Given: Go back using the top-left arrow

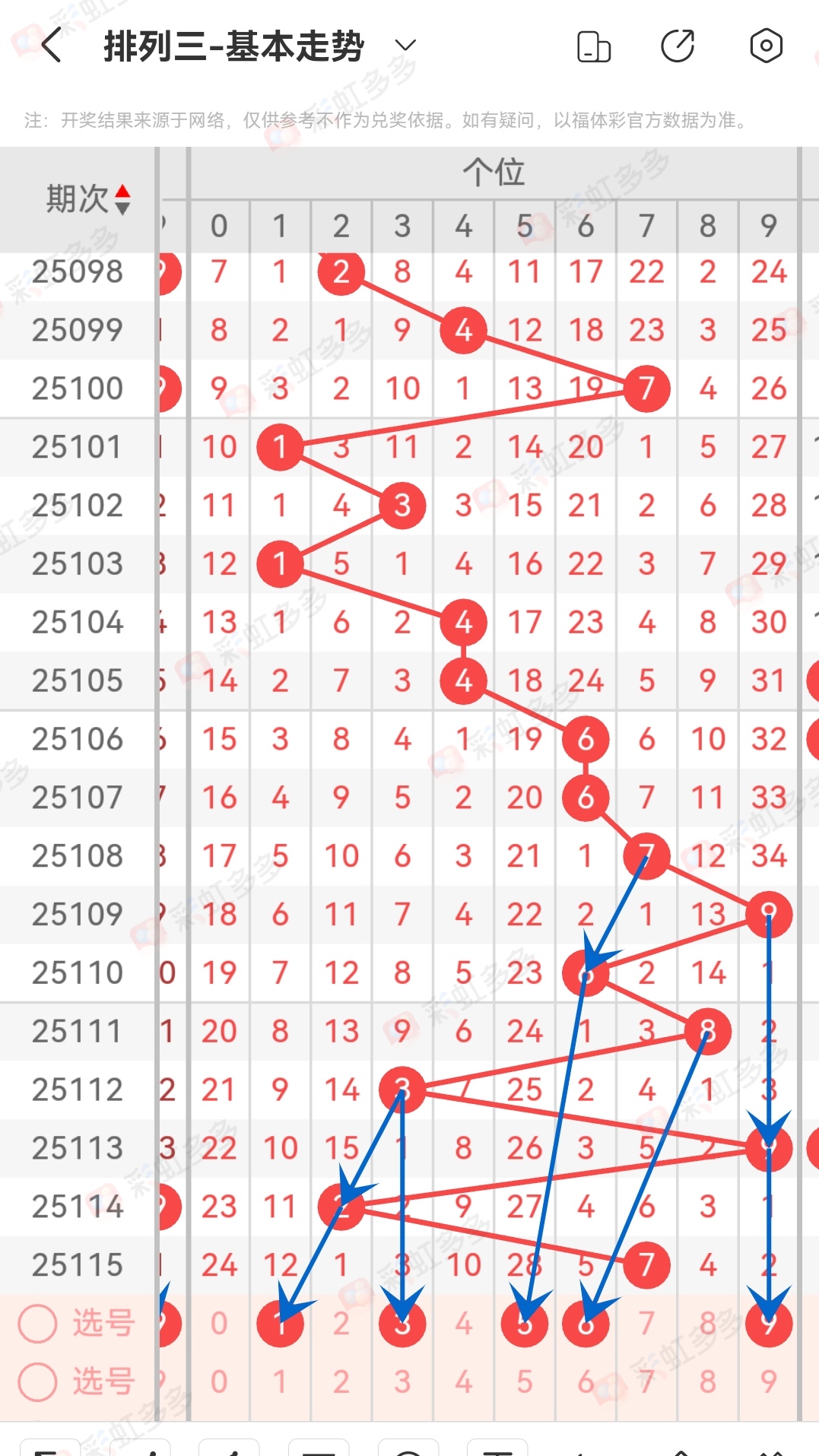Looking at the screenshot, I should coord(52,46).
